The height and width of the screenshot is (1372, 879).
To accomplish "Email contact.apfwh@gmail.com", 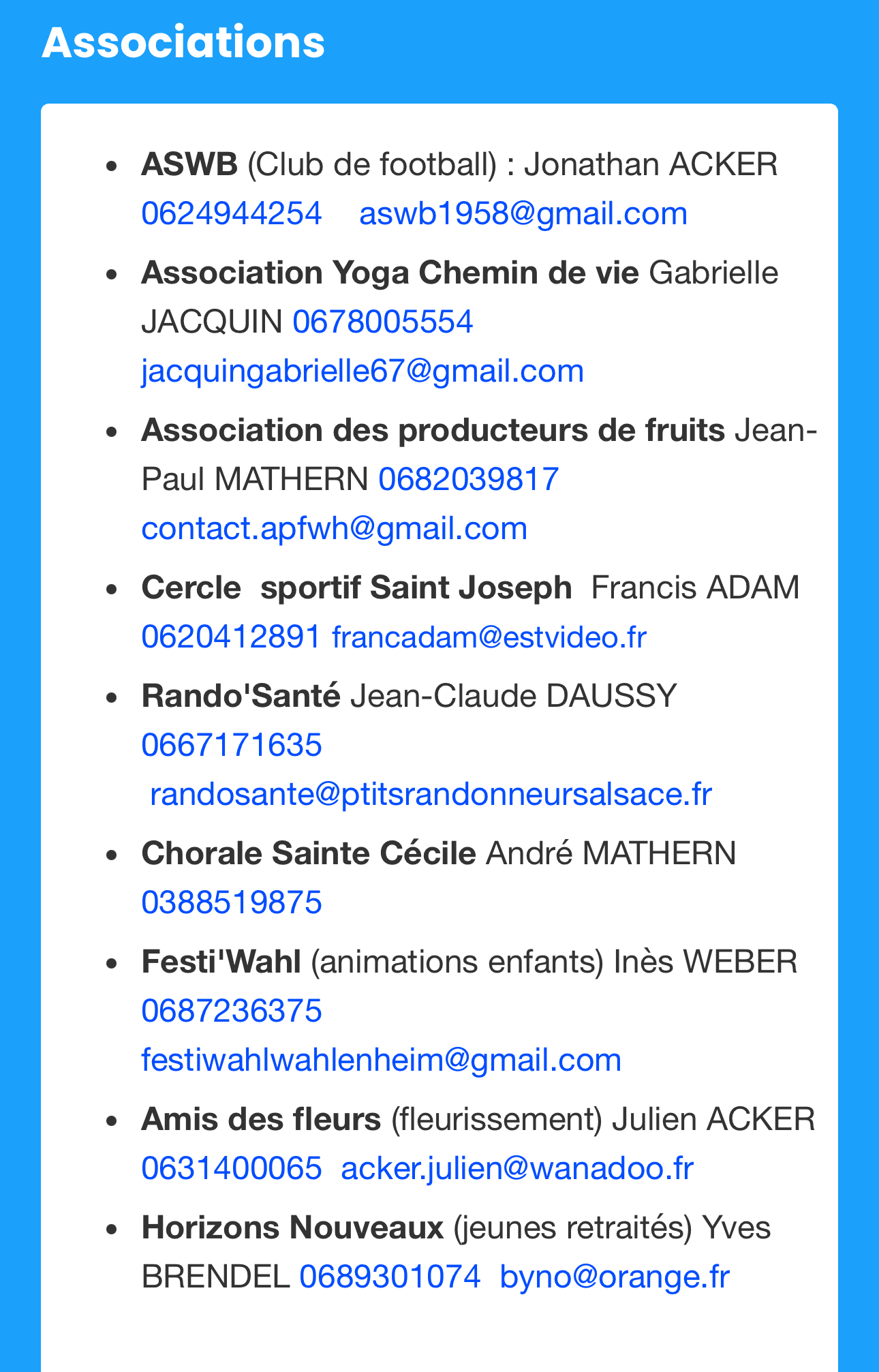I will click(334, 528).
